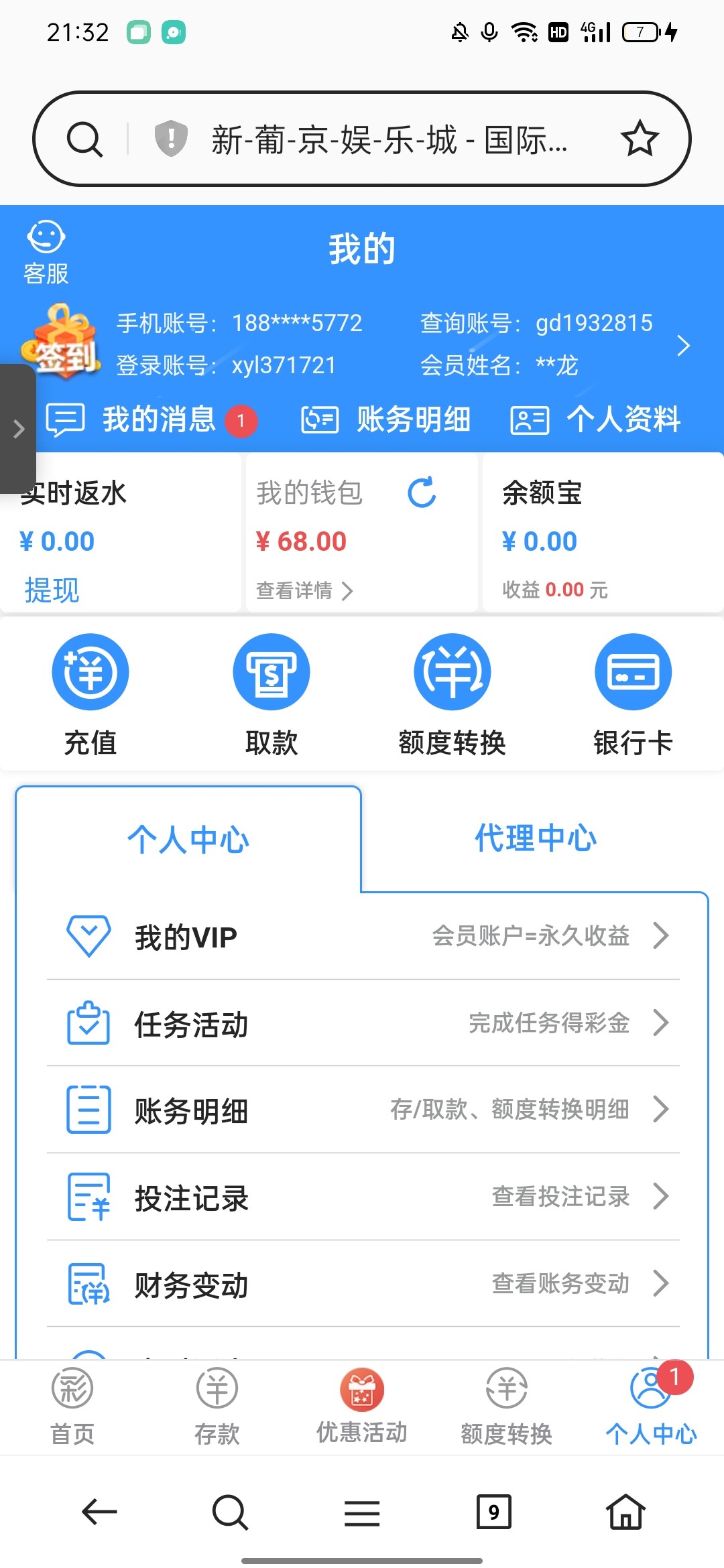Viewport: 724px width, 1568px height.
Task: Open the 银行卡 bank card option
Action: point(633,694)
